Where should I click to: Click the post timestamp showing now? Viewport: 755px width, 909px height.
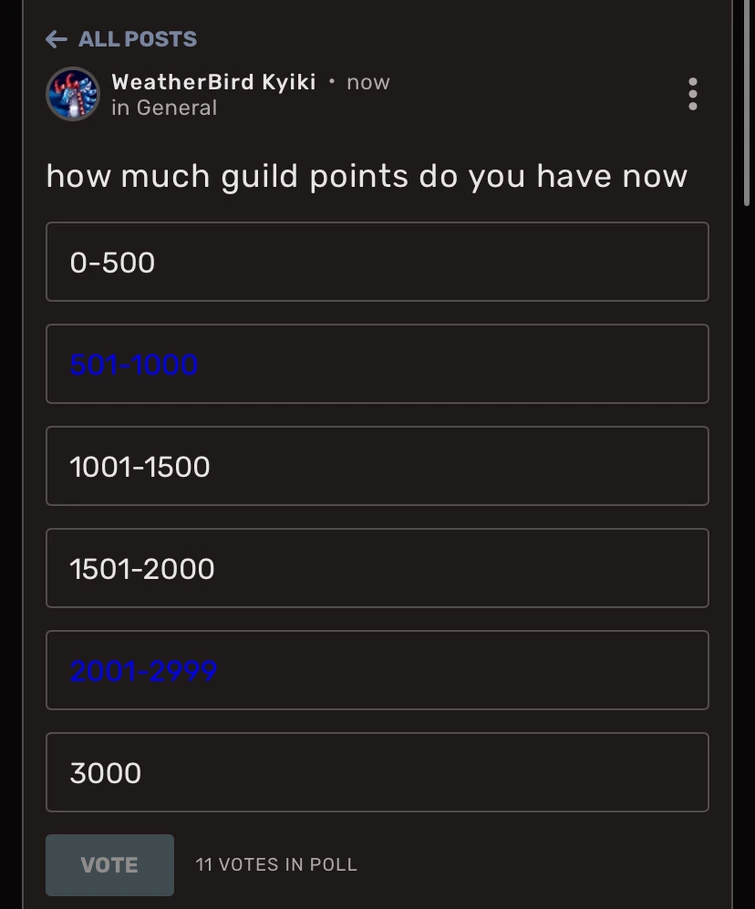tap(368, 82)
